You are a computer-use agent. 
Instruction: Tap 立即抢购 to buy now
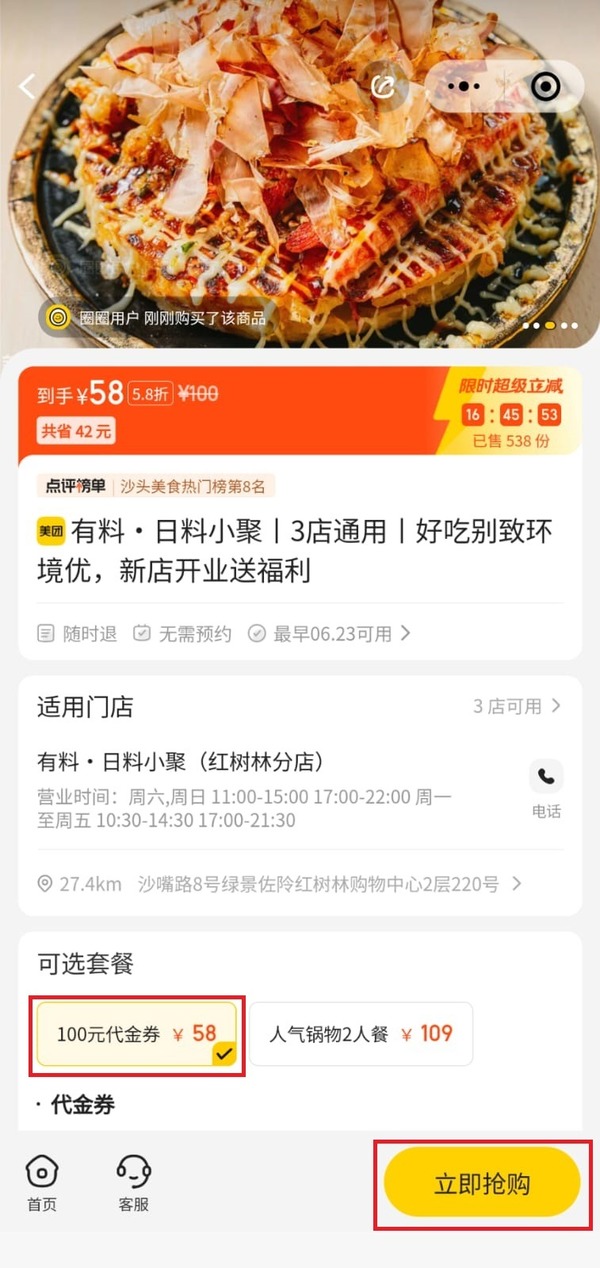tap(482, 1184)
